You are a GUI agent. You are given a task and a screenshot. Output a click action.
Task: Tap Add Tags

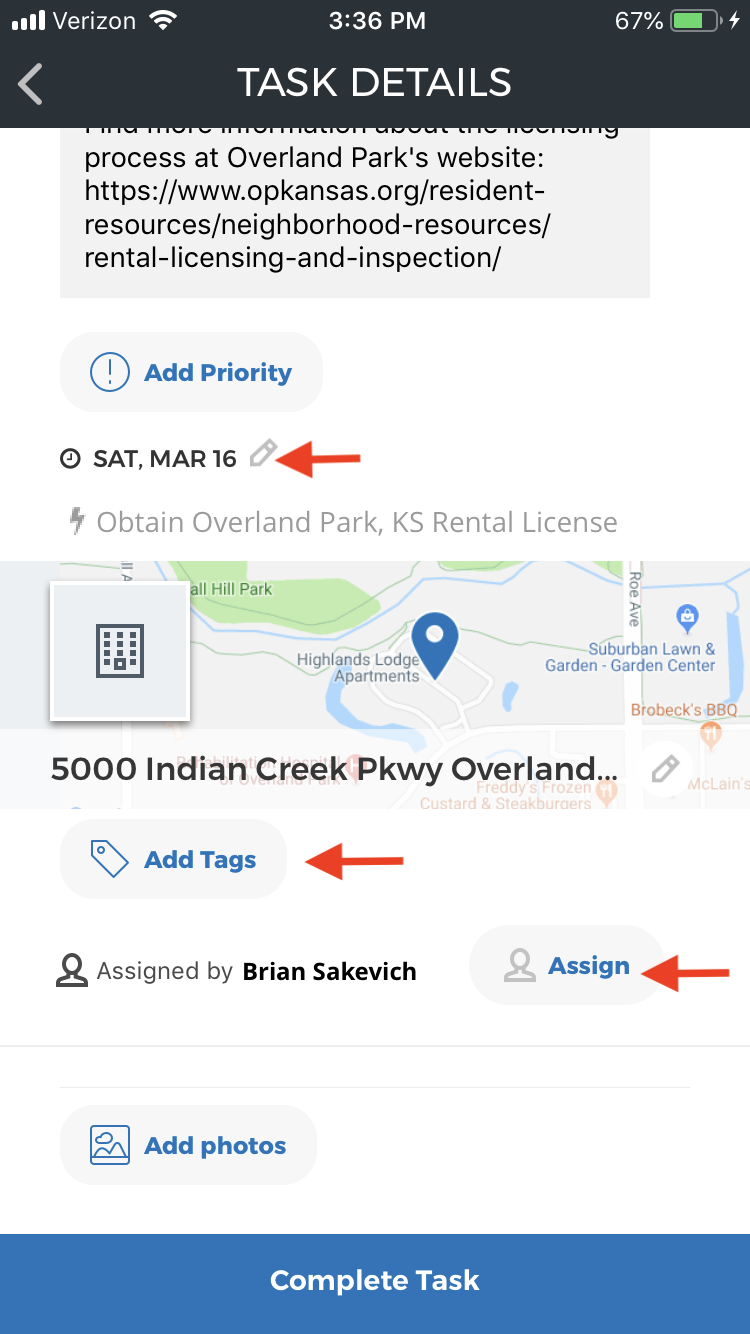click(173, 859)
